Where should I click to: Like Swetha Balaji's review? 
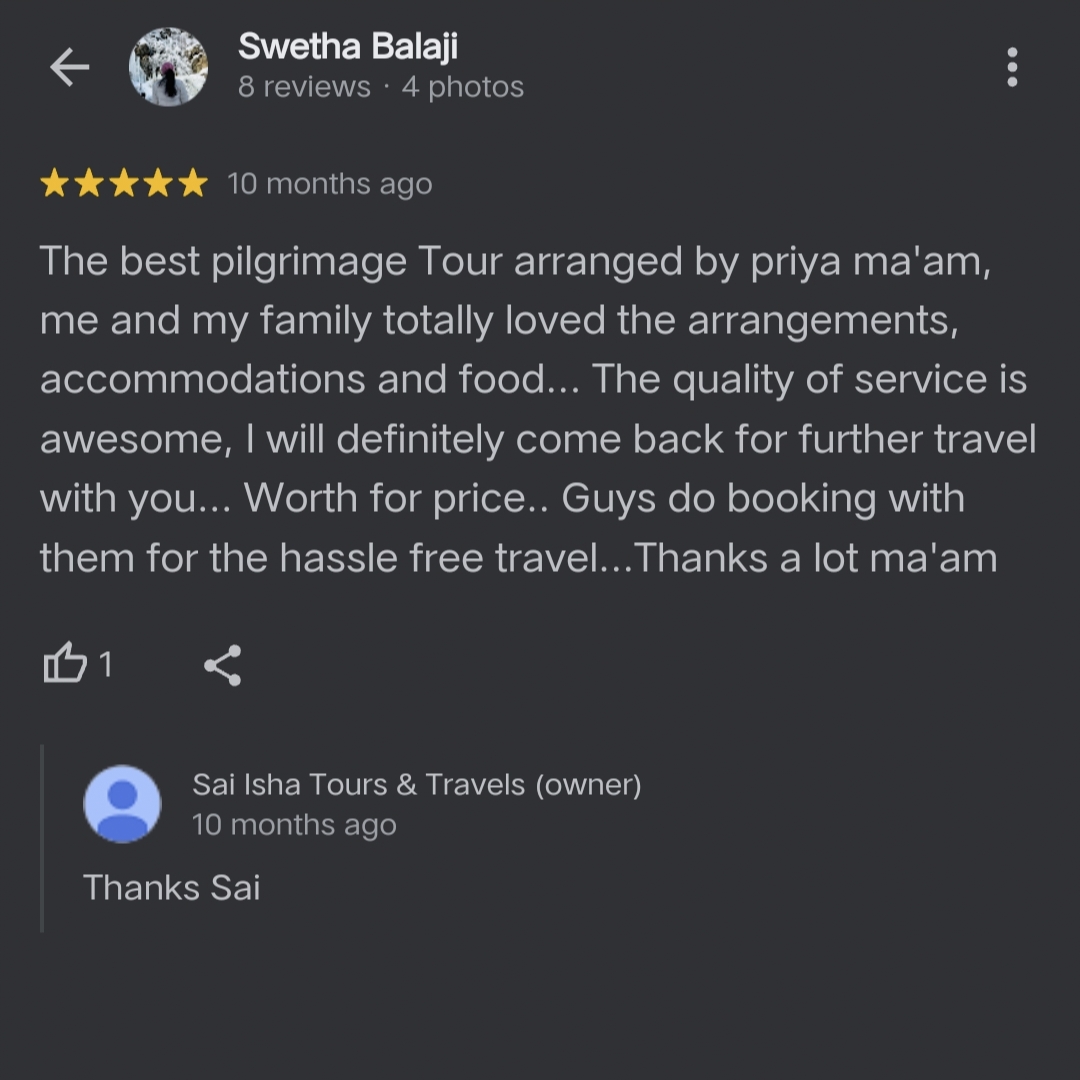pyautogui.click(x=66, y=664)
